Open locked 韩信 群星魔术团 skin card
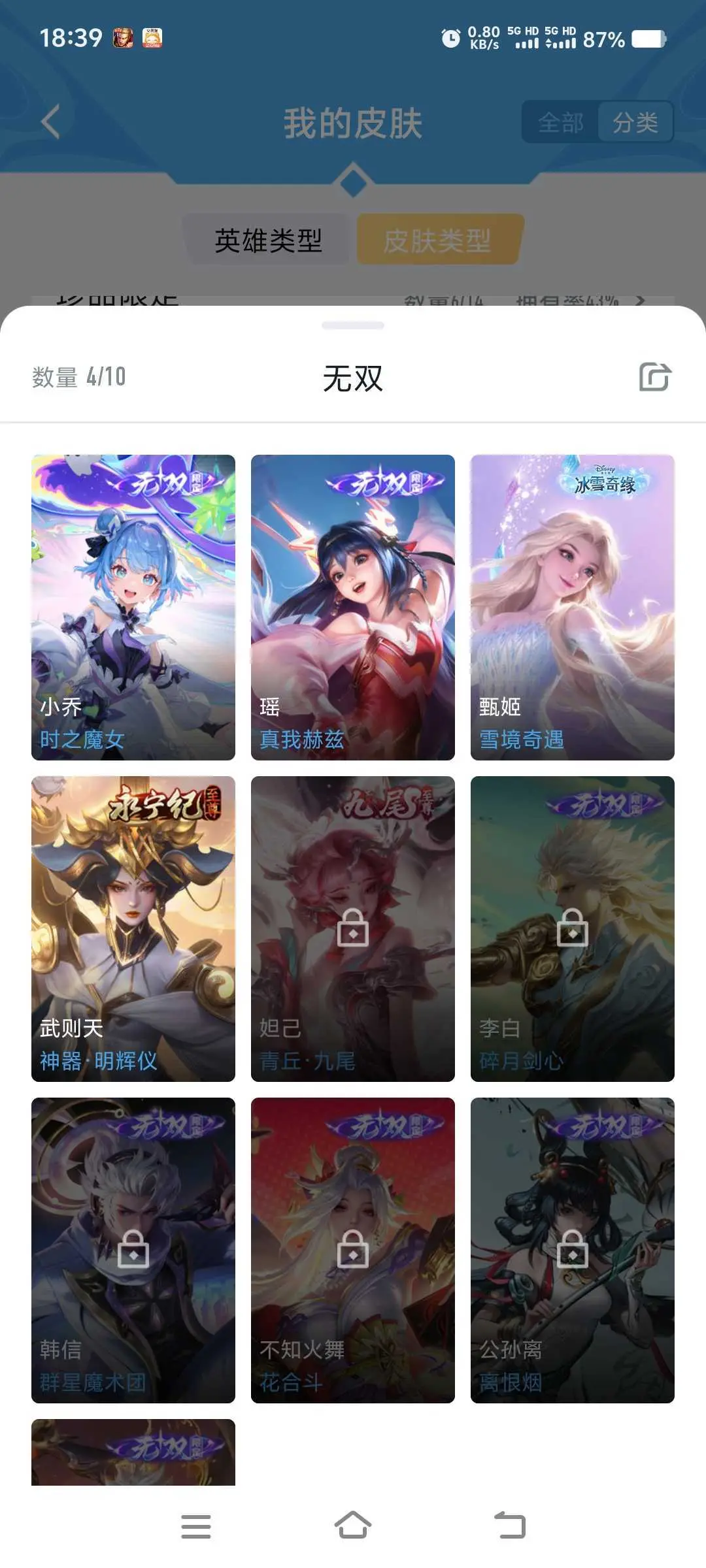Viewport: 706px width, 1568px height. (133, 1250)
